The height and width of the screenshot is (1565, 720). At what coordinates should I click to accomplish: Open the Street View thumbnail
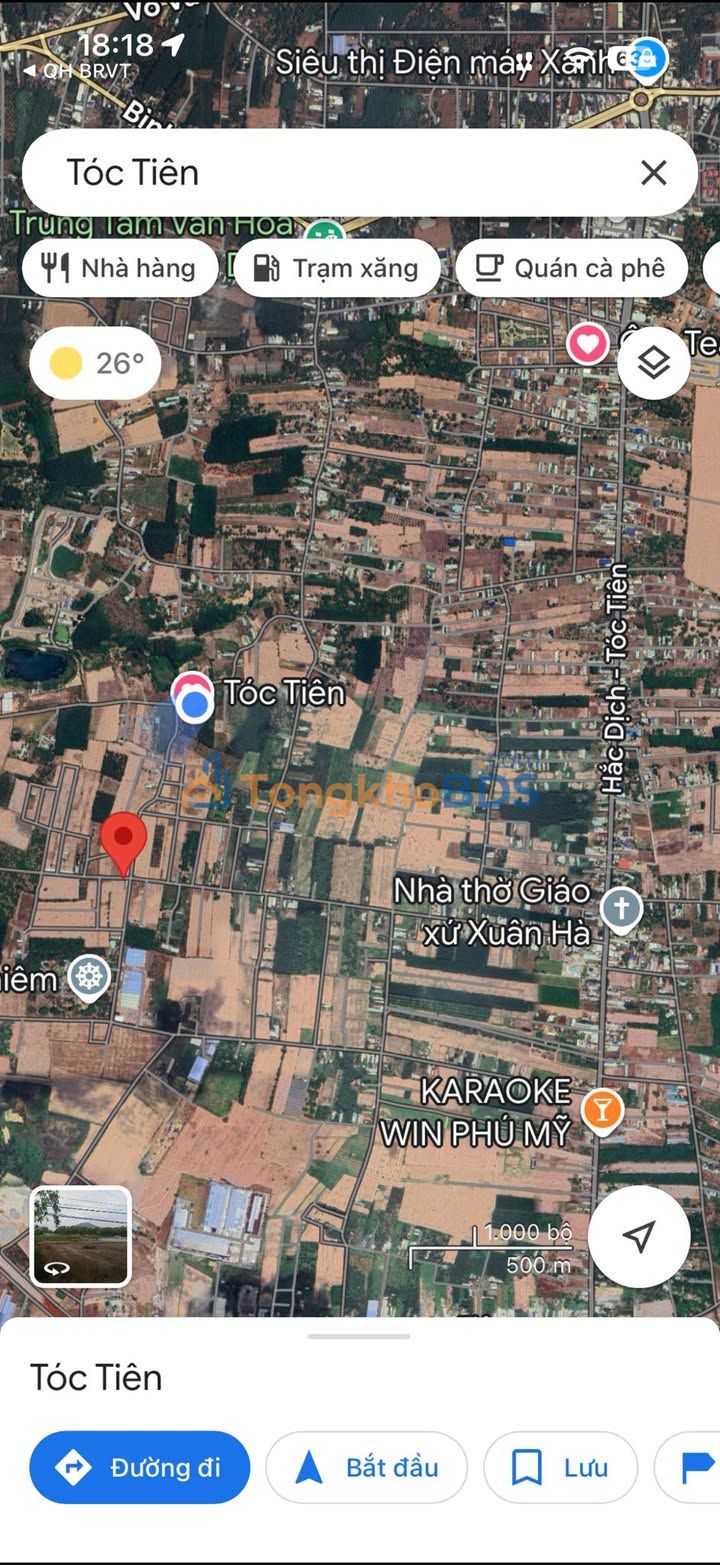click(x=81, y=1236)
